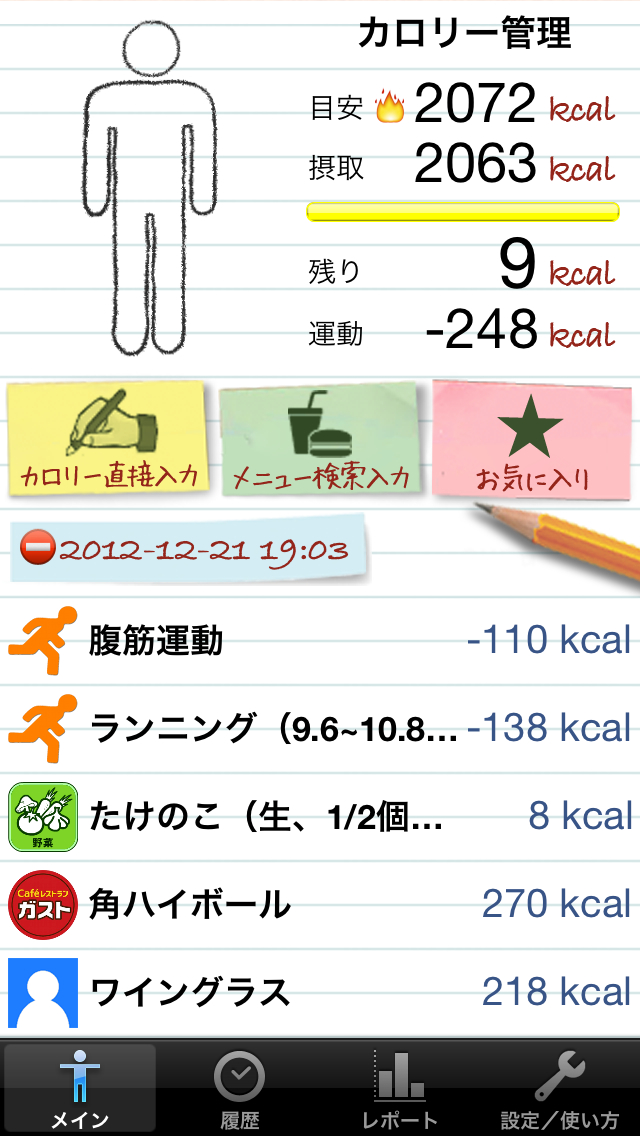This screenshot has width=640, height=1136.
Task: Open the ランニング exercise entry
Action: click(320, 728)
